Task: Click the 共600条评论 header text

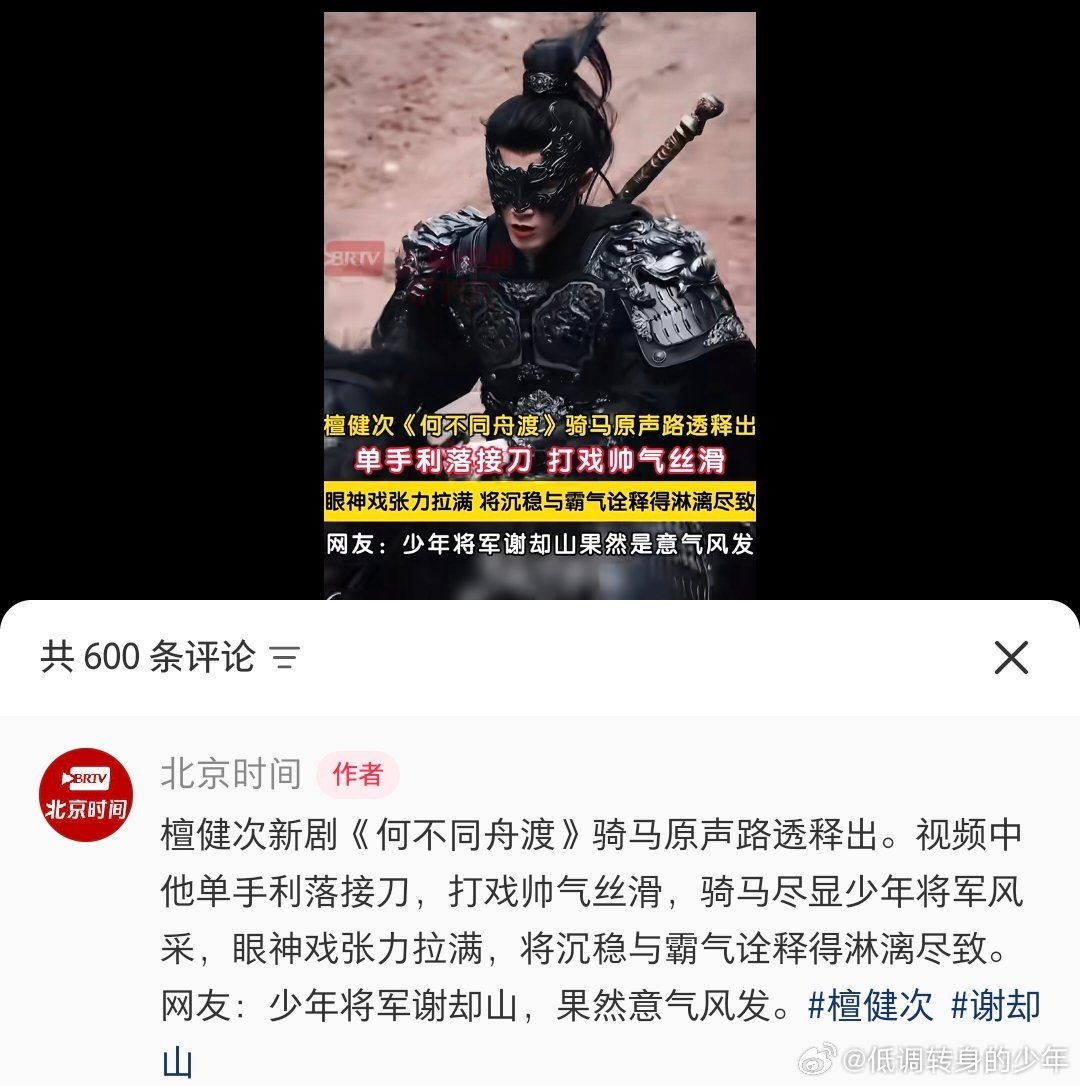Action: click(148, 659)
